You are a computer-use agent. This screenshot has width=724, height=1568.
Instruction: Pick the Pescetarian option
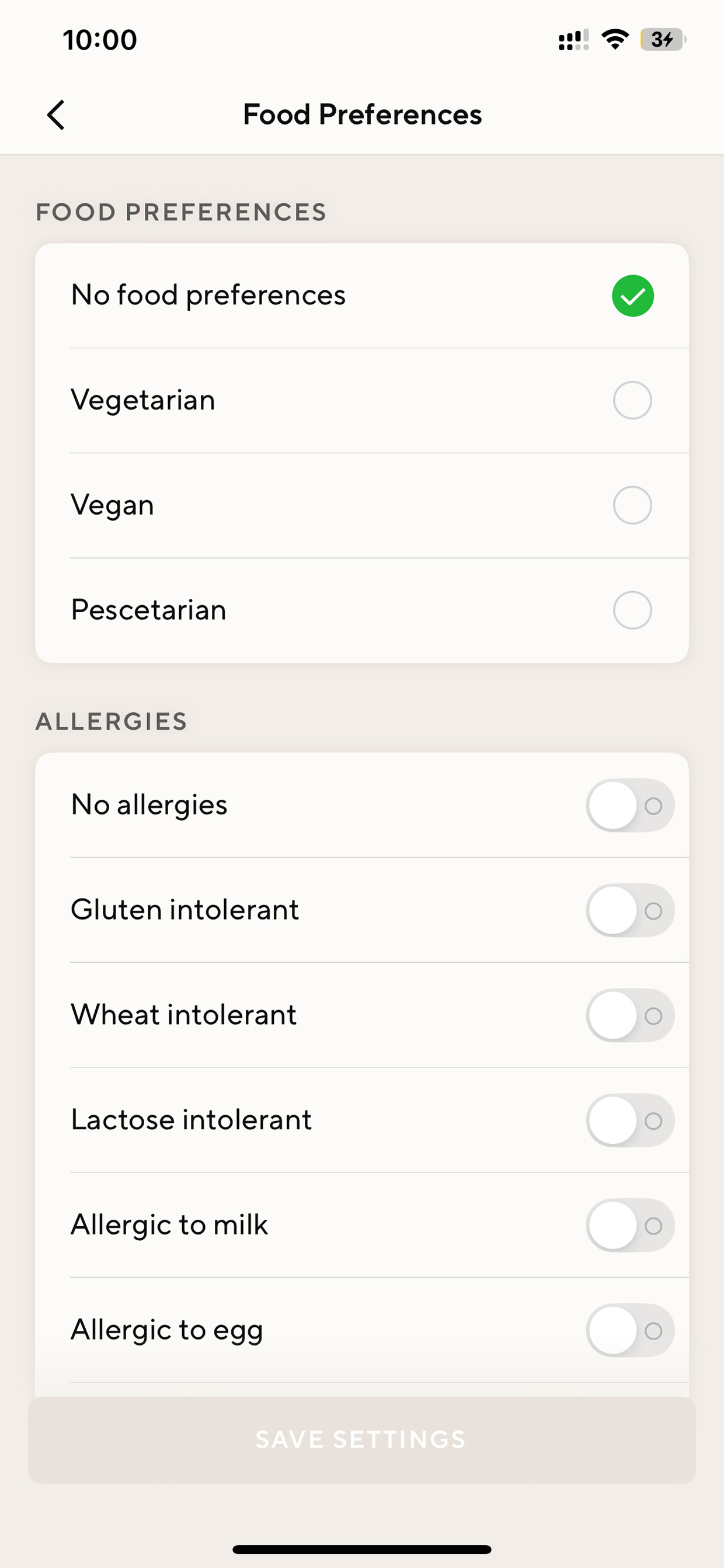click(x=361, y=610)
